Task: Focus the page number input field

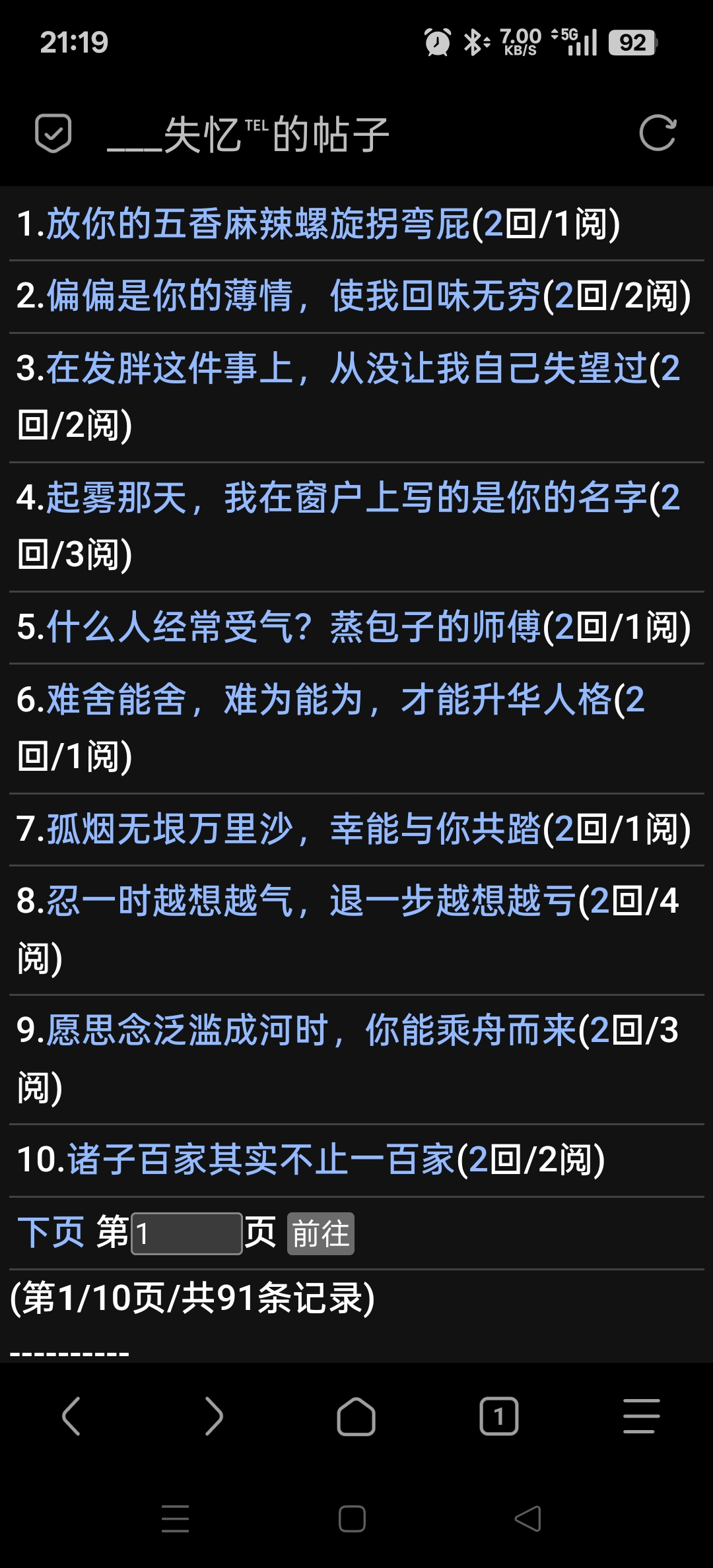Action: pos(187,1233)
